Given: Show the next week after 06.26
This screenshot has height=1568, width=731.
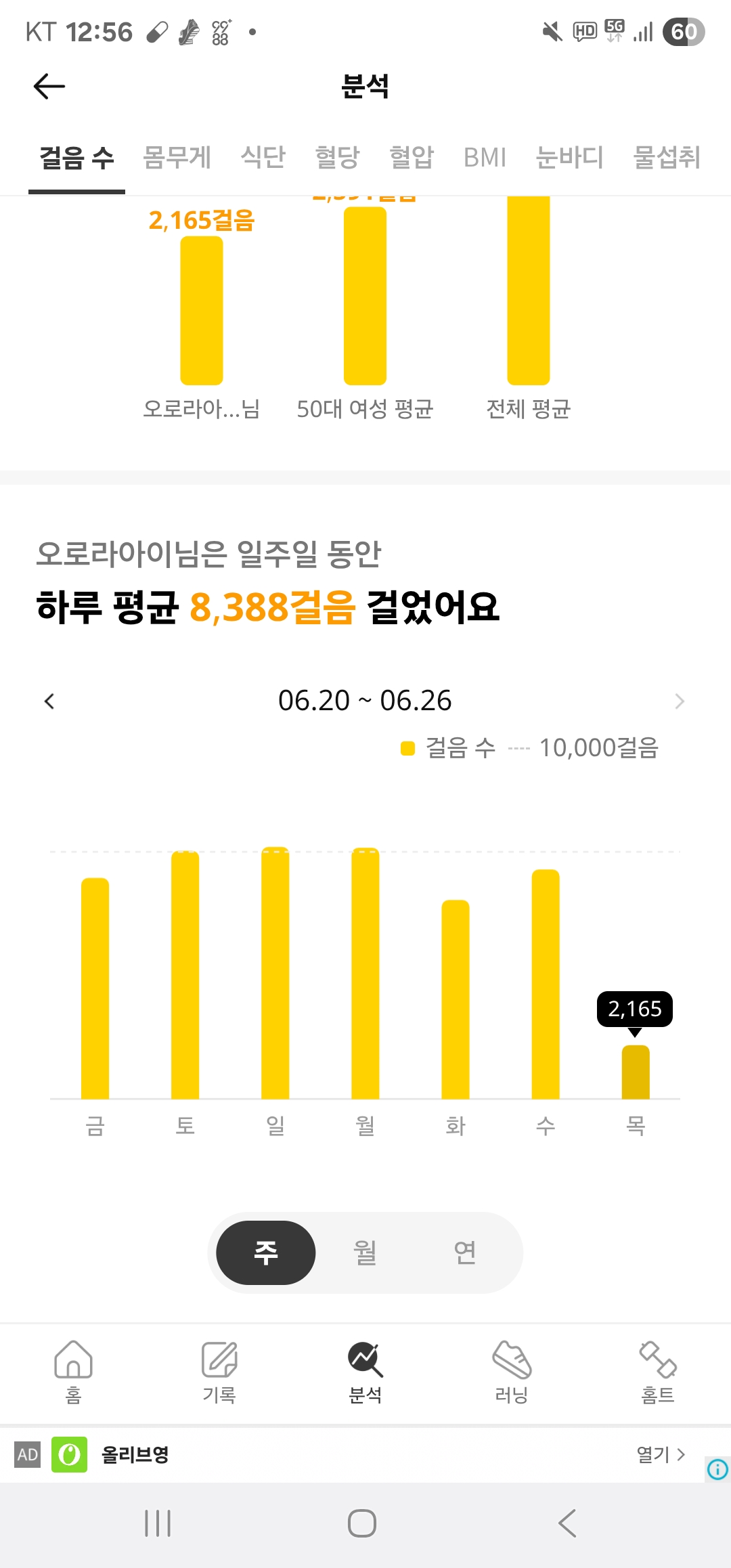Looking at the screenshot, I should 680,701.
